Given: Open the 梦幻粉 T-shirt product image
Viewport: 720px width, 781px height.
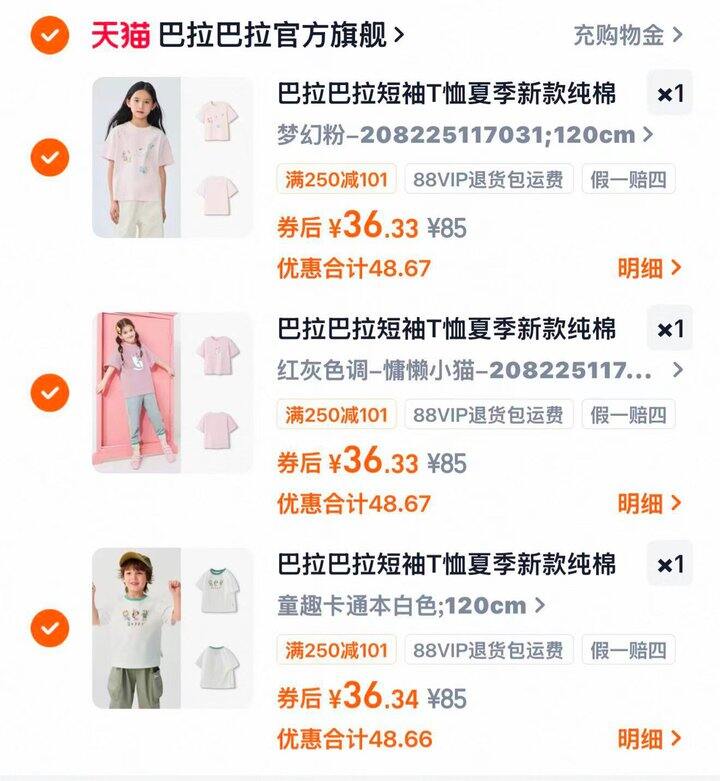Looking at the screenshot, I should [x=173, y=157].
